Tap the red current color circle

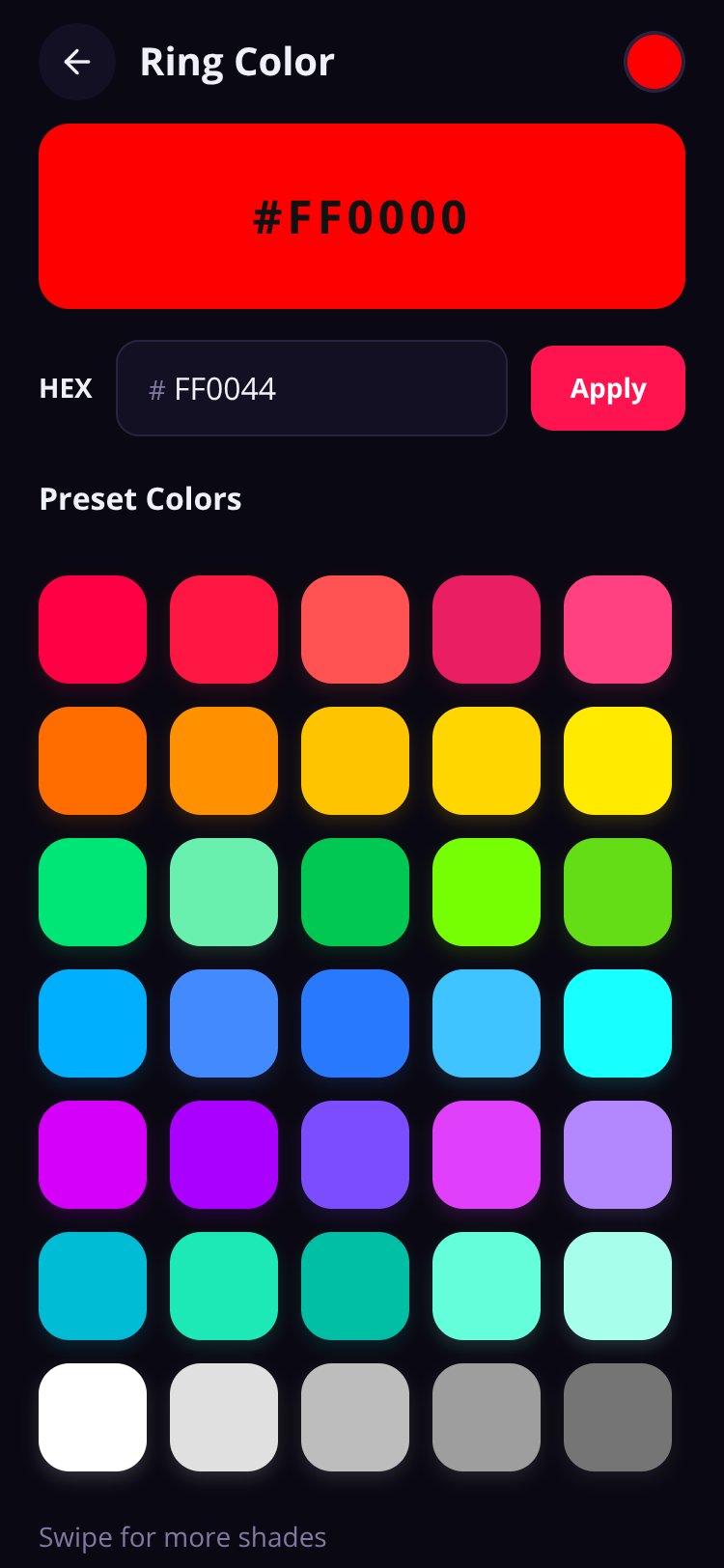(654, 62)
